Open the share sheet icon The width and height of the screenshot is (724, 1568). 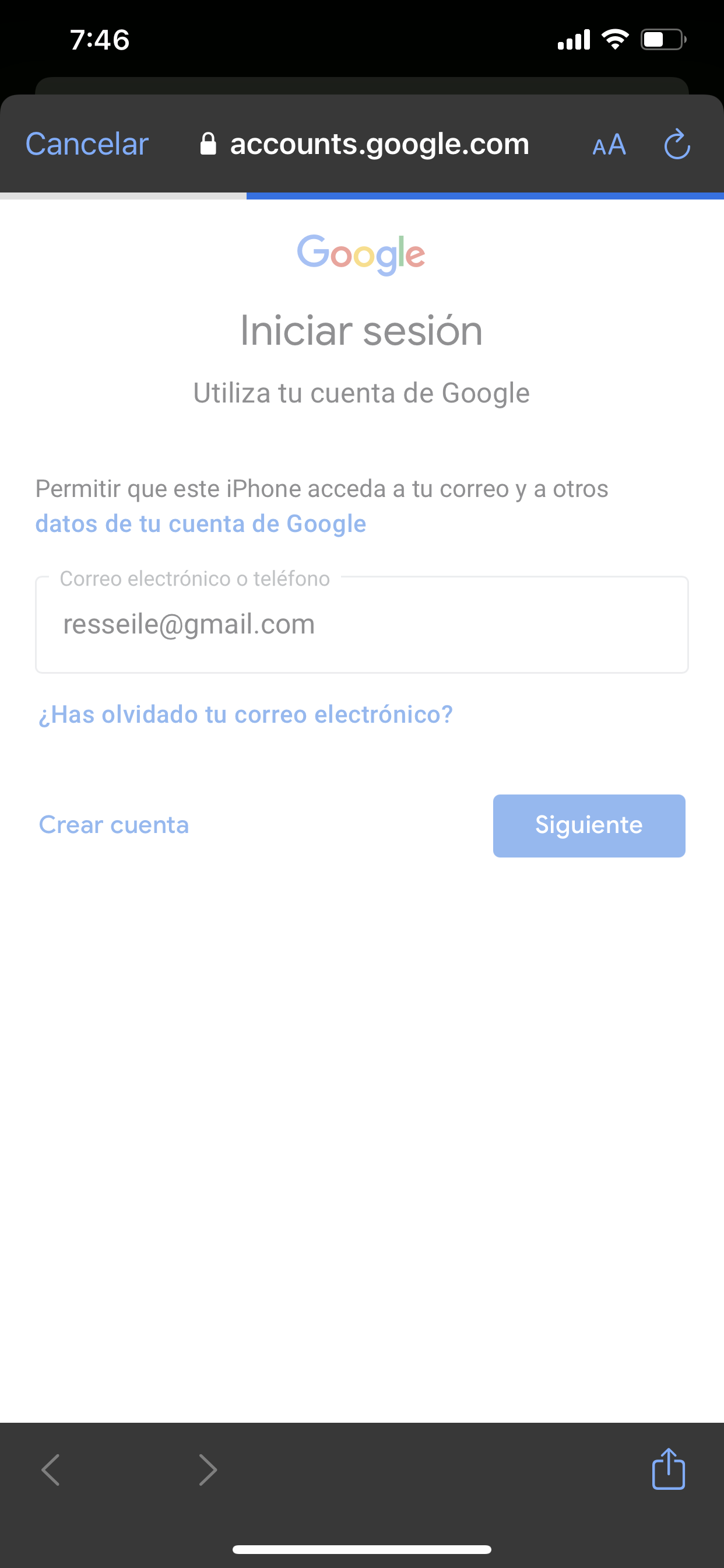[668, 1469]
